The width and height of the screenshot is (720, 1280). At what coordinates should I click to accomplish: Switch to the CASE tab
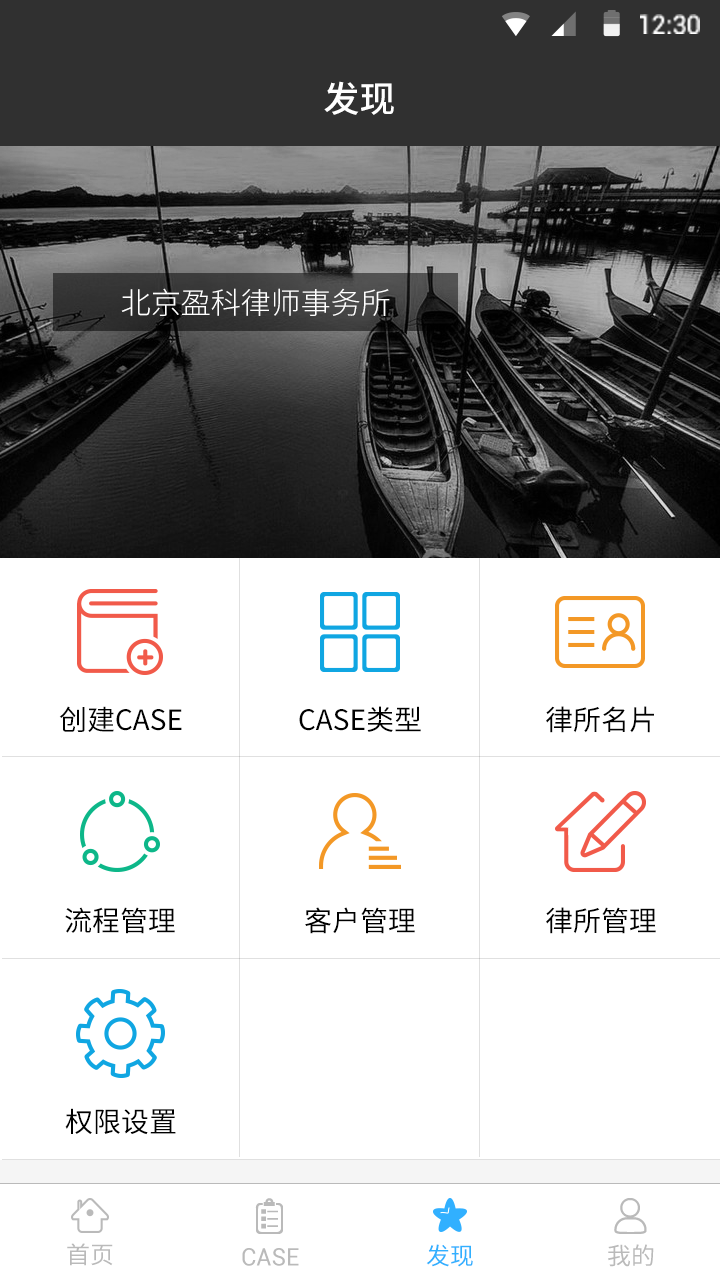click(270, 1232)
